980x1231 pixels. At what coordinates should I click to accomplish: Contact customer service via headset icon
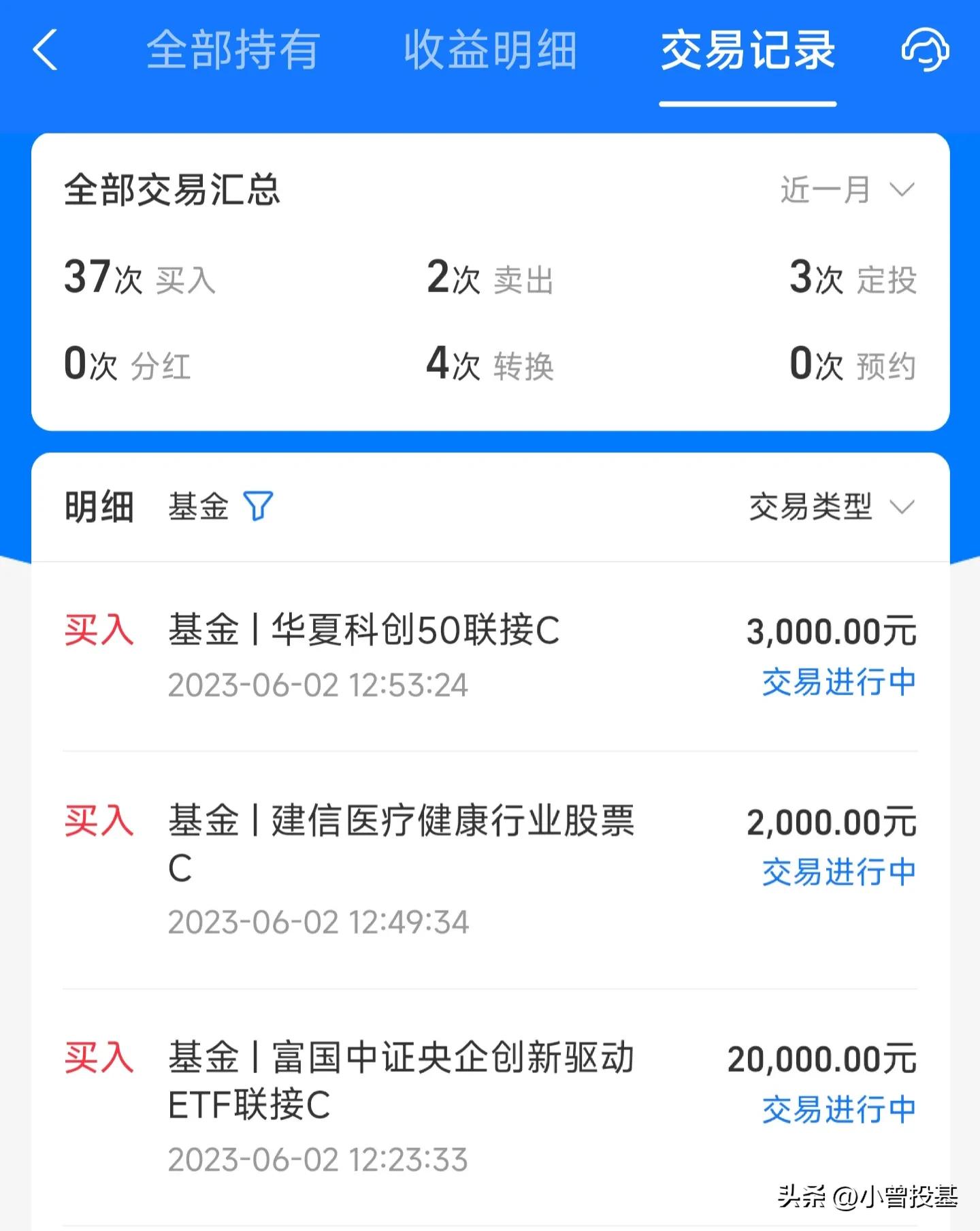pos(924,50)
